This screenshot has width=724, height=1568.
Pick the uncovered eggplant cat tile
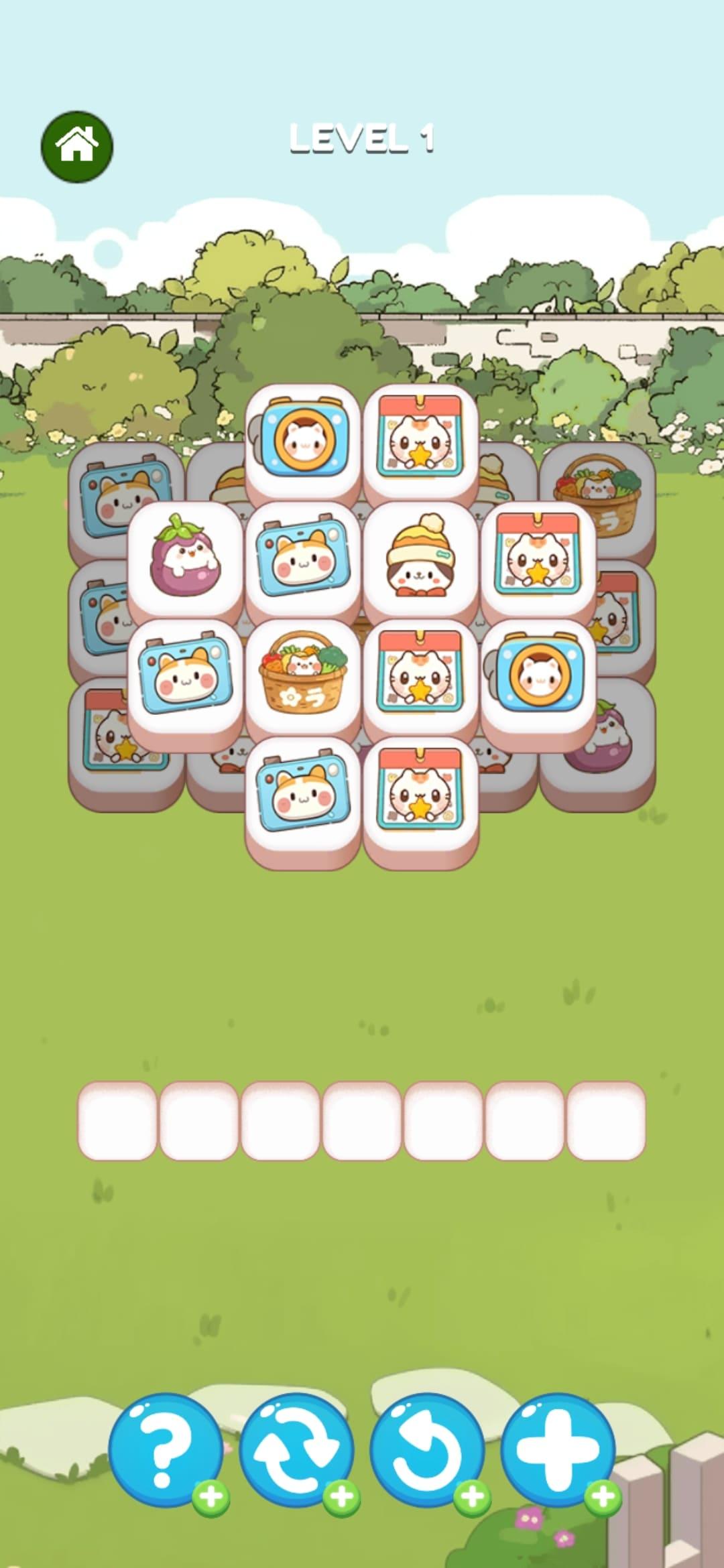coord(185,556)
